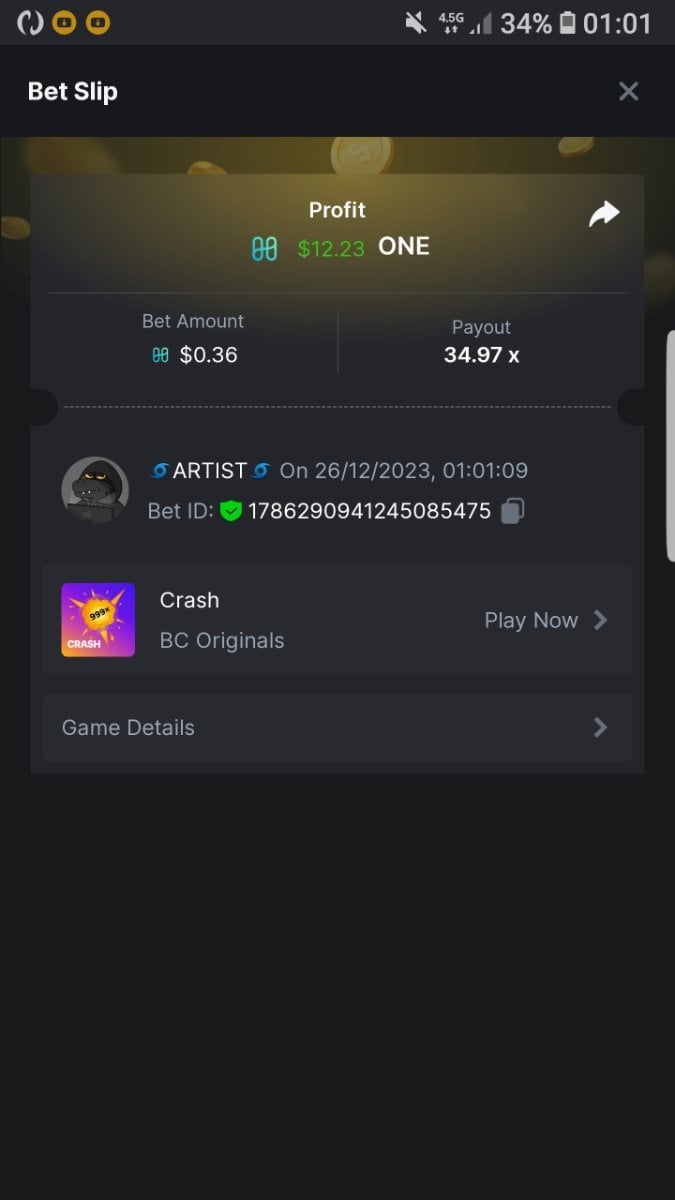This screenshot has width=675, height=1200.
Task: Expand Game Details
Action: point(337,728)
